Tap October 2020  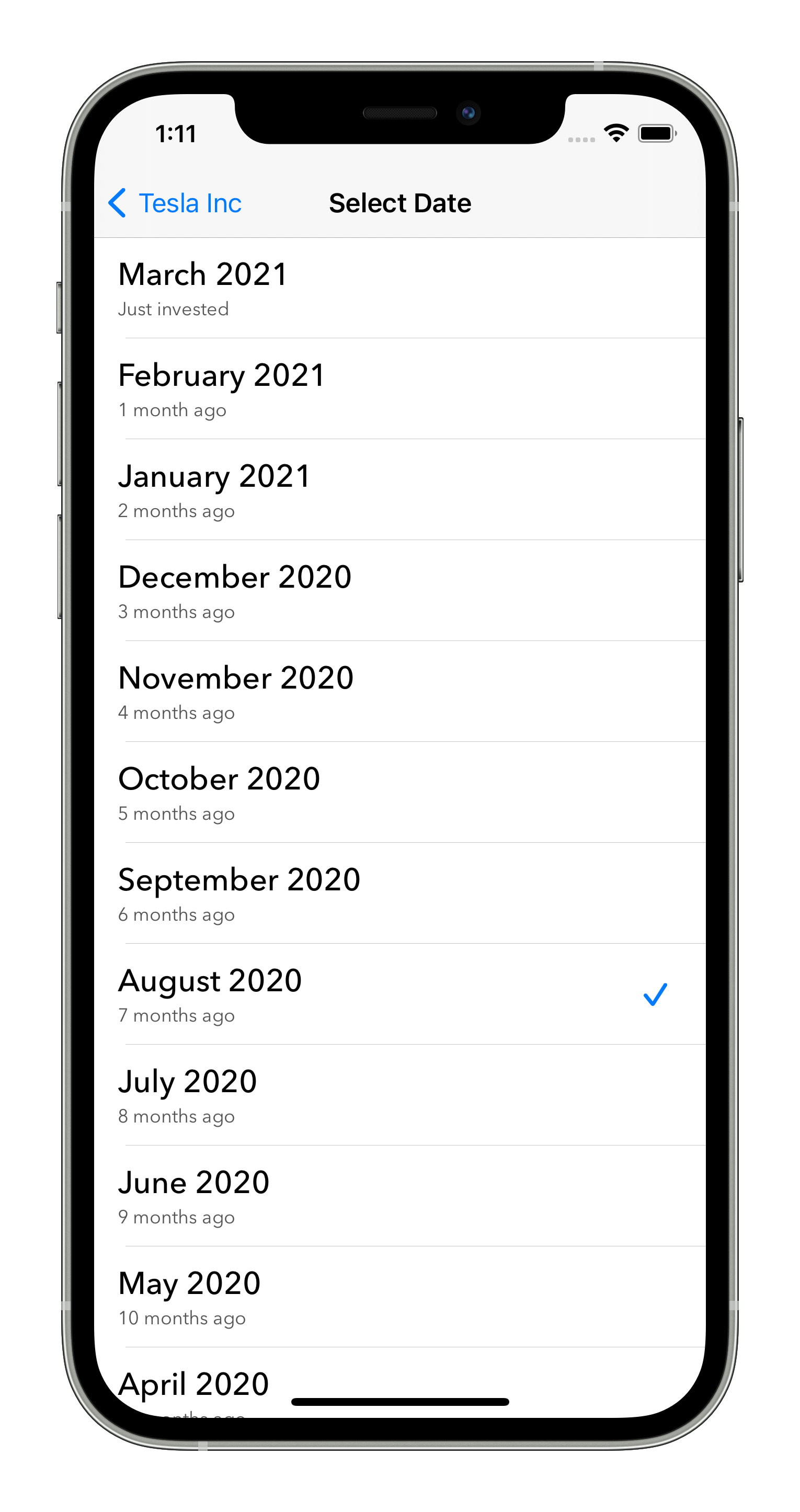click(x=399, y=793)
